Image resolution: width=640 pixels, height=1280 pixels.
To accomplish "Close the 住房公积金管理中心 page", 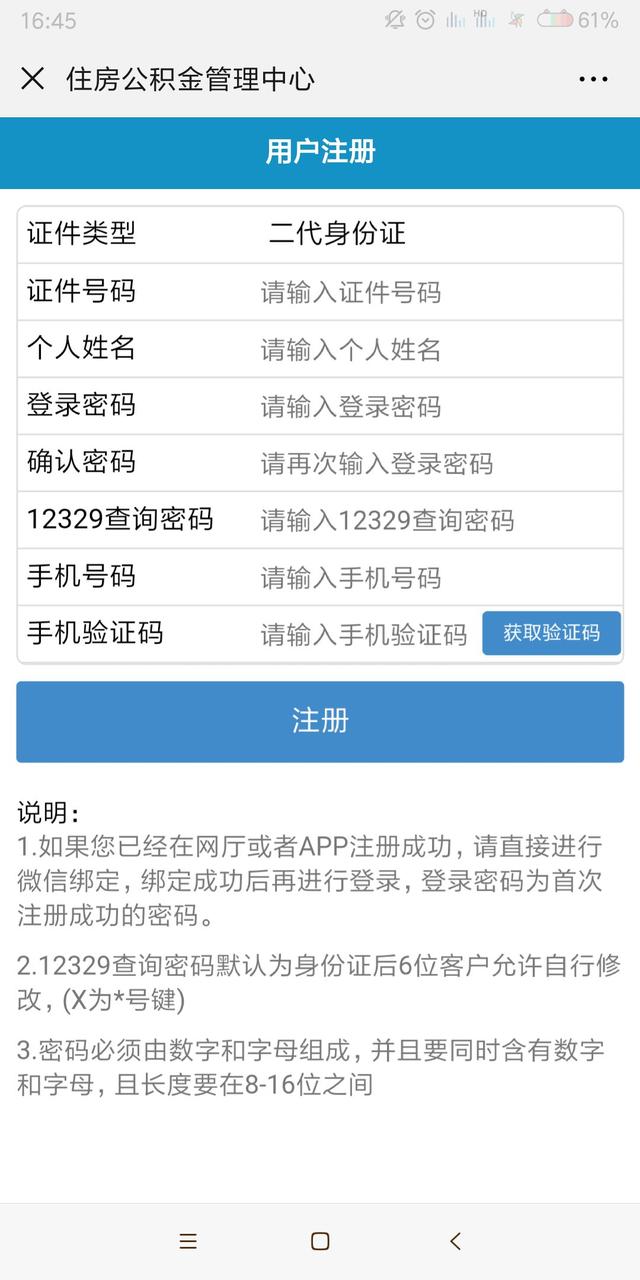I will (x=33, y=79).
